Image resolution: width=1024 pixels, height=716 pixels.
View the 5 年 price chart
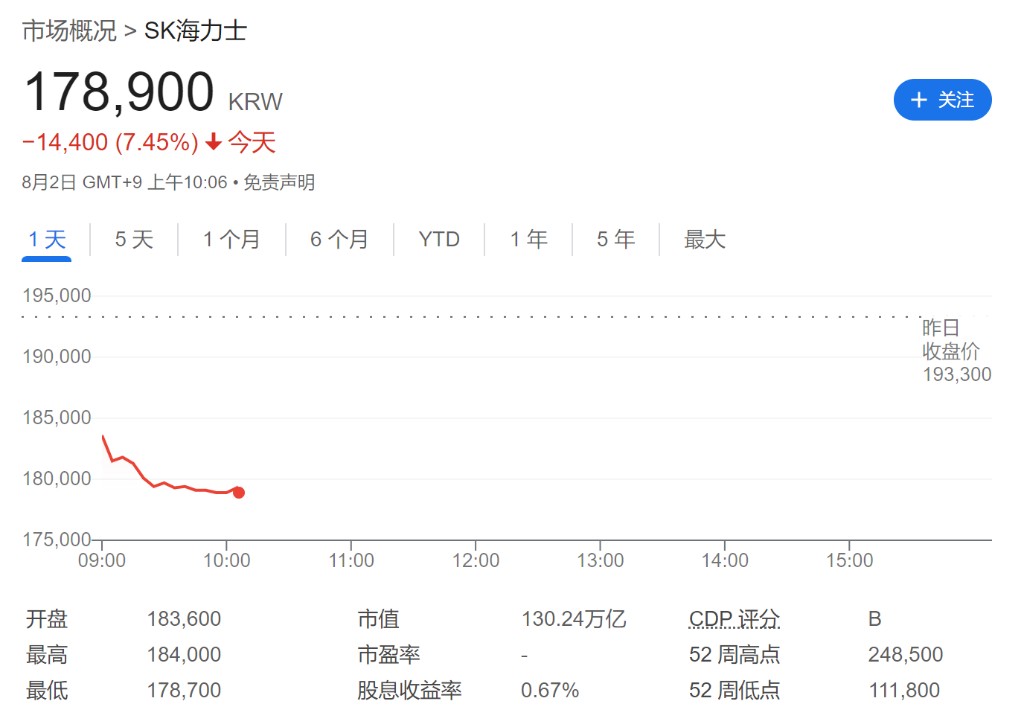click(x=616, y=239)
